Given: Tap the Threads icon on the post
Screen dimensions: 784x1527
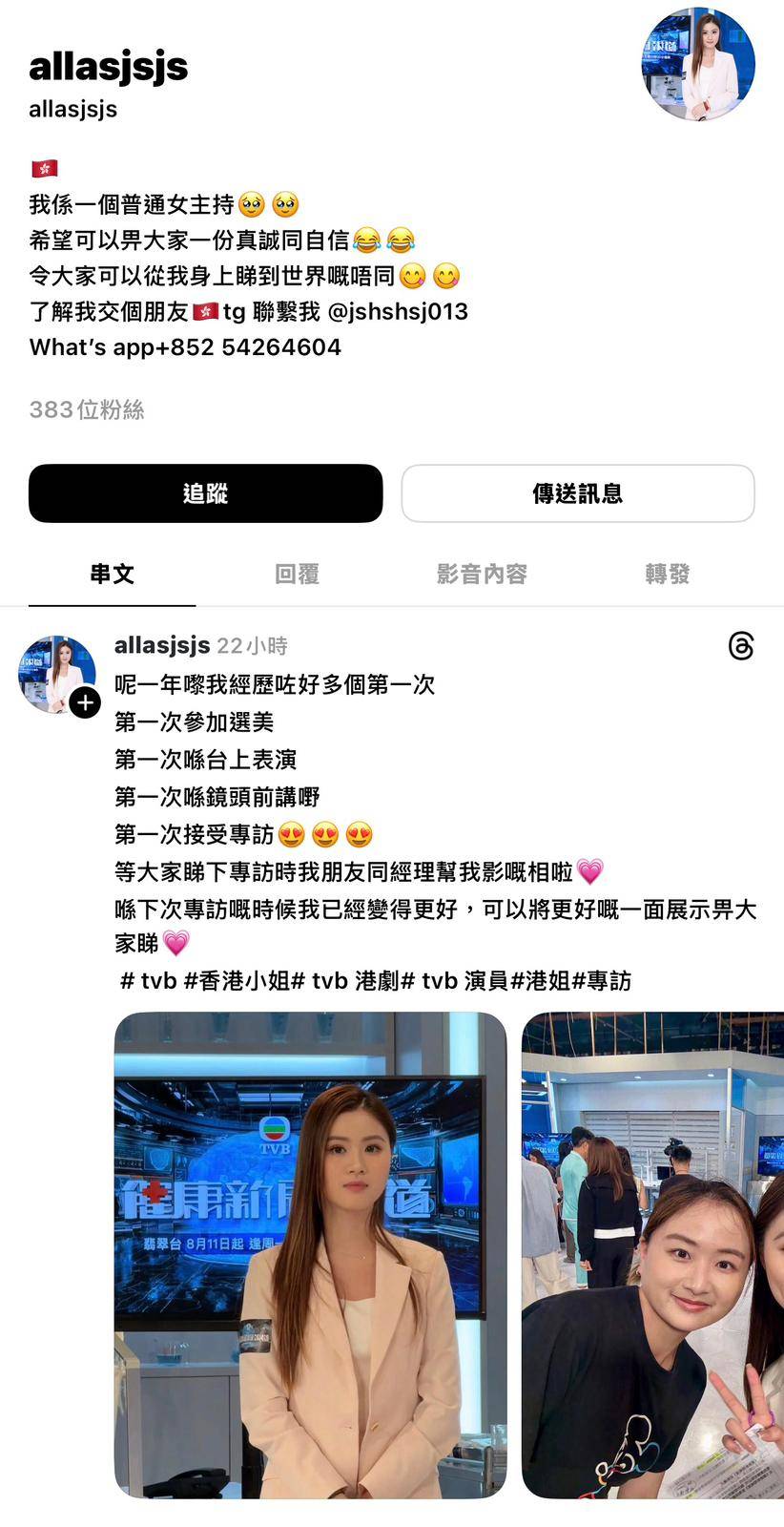Looking at the screenshot, I should (741, 646).
